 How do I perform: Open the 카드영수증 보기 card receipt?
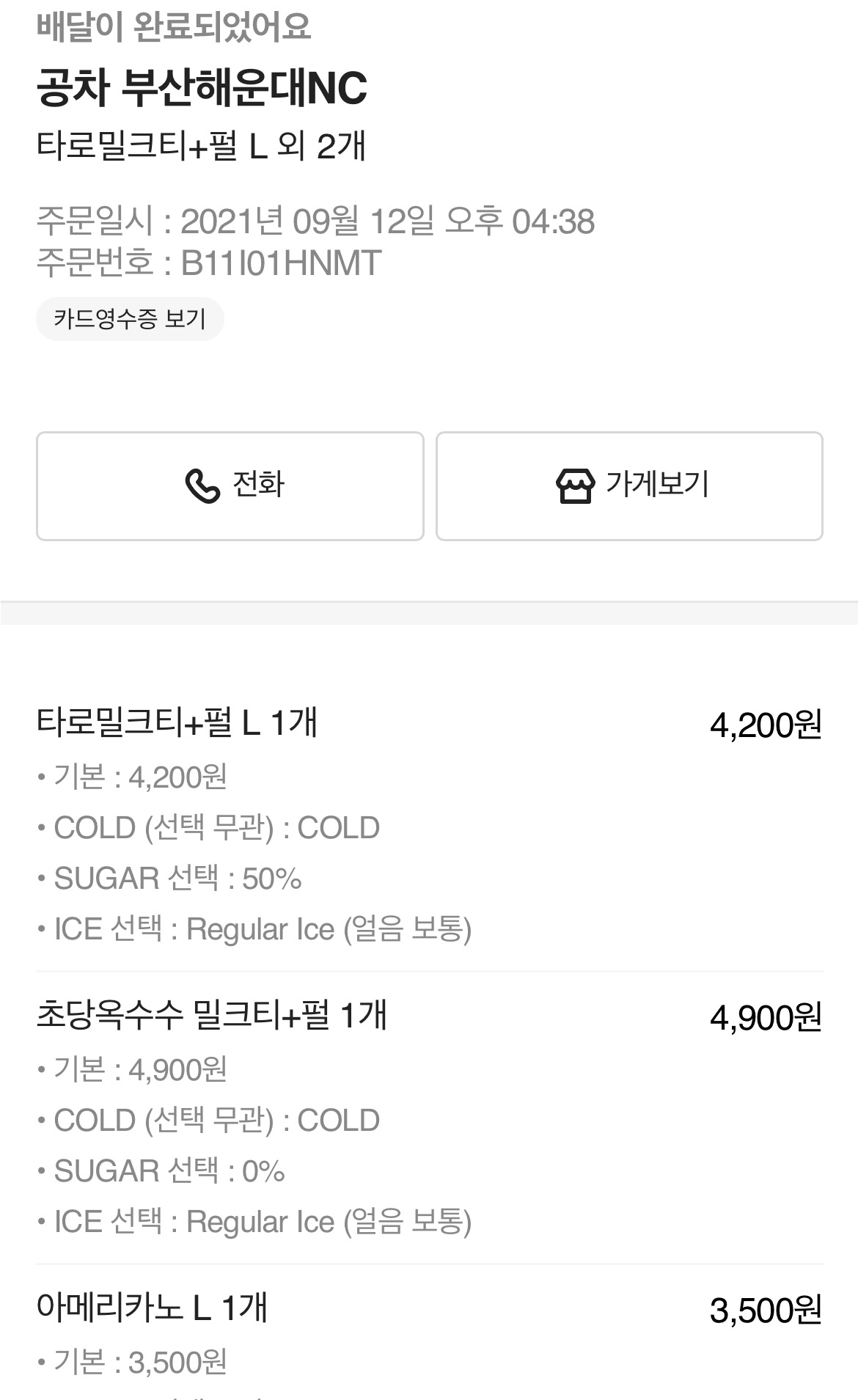[x=130, y=319]
